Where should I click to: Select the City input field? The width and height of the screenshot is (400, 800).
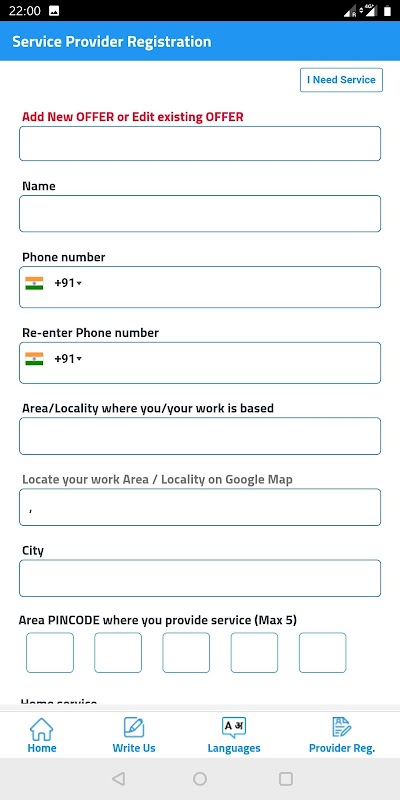coord(200,578)
